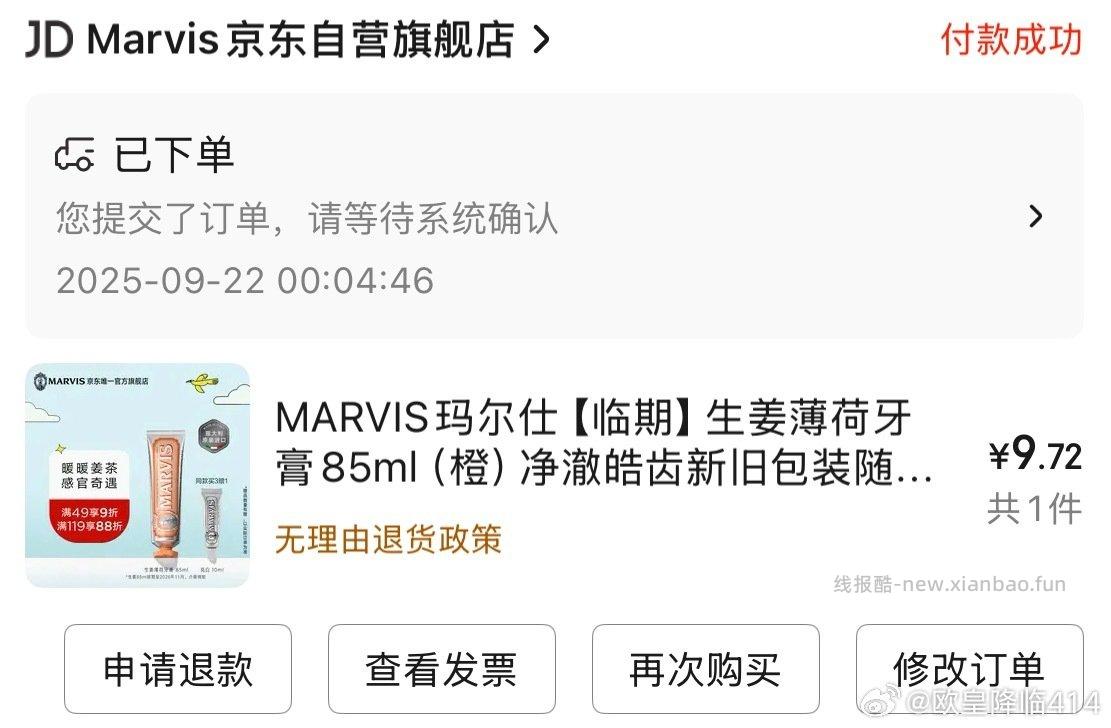Open the Marvis京东自营旗舰店 store page

(x=300, y=40)
